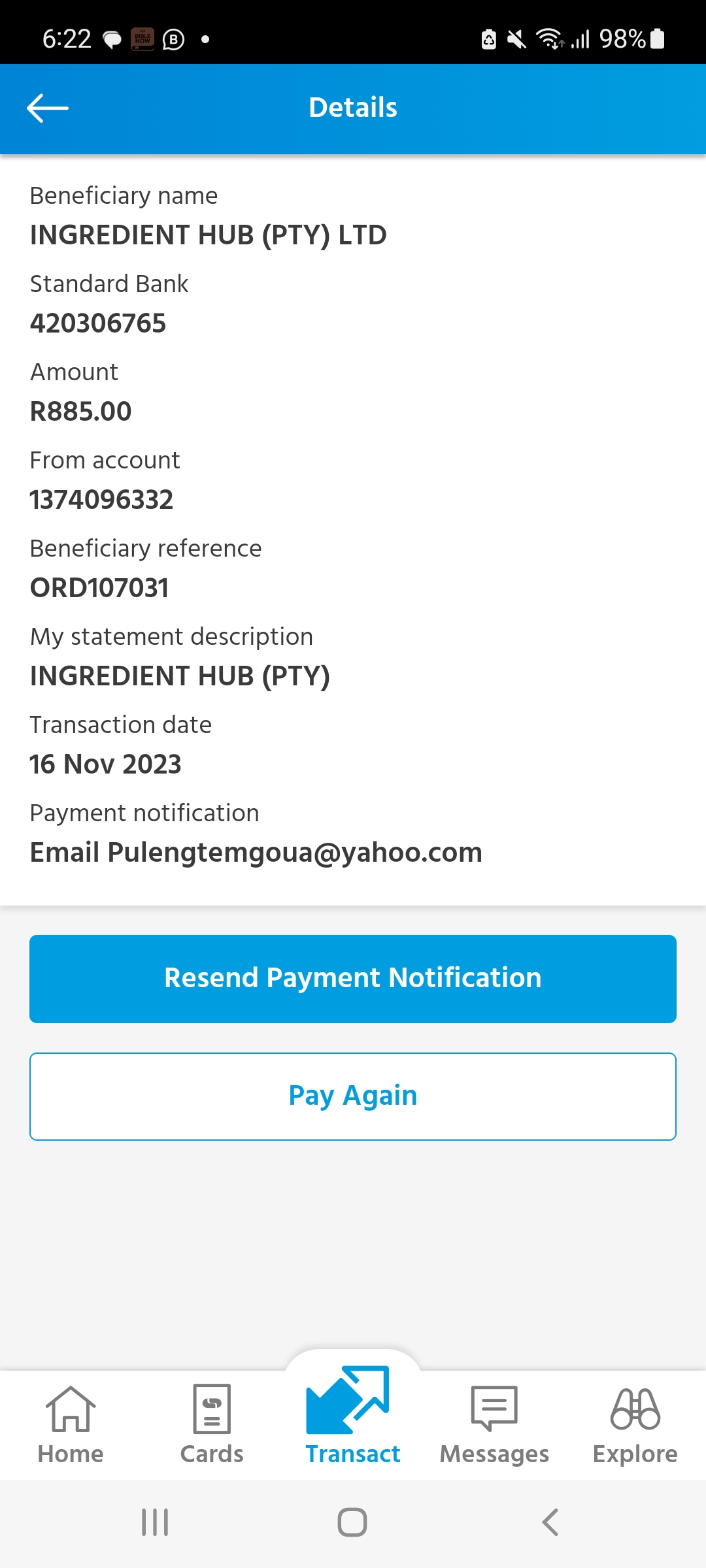
Task: Resend the payment notification
Action: 353,978
